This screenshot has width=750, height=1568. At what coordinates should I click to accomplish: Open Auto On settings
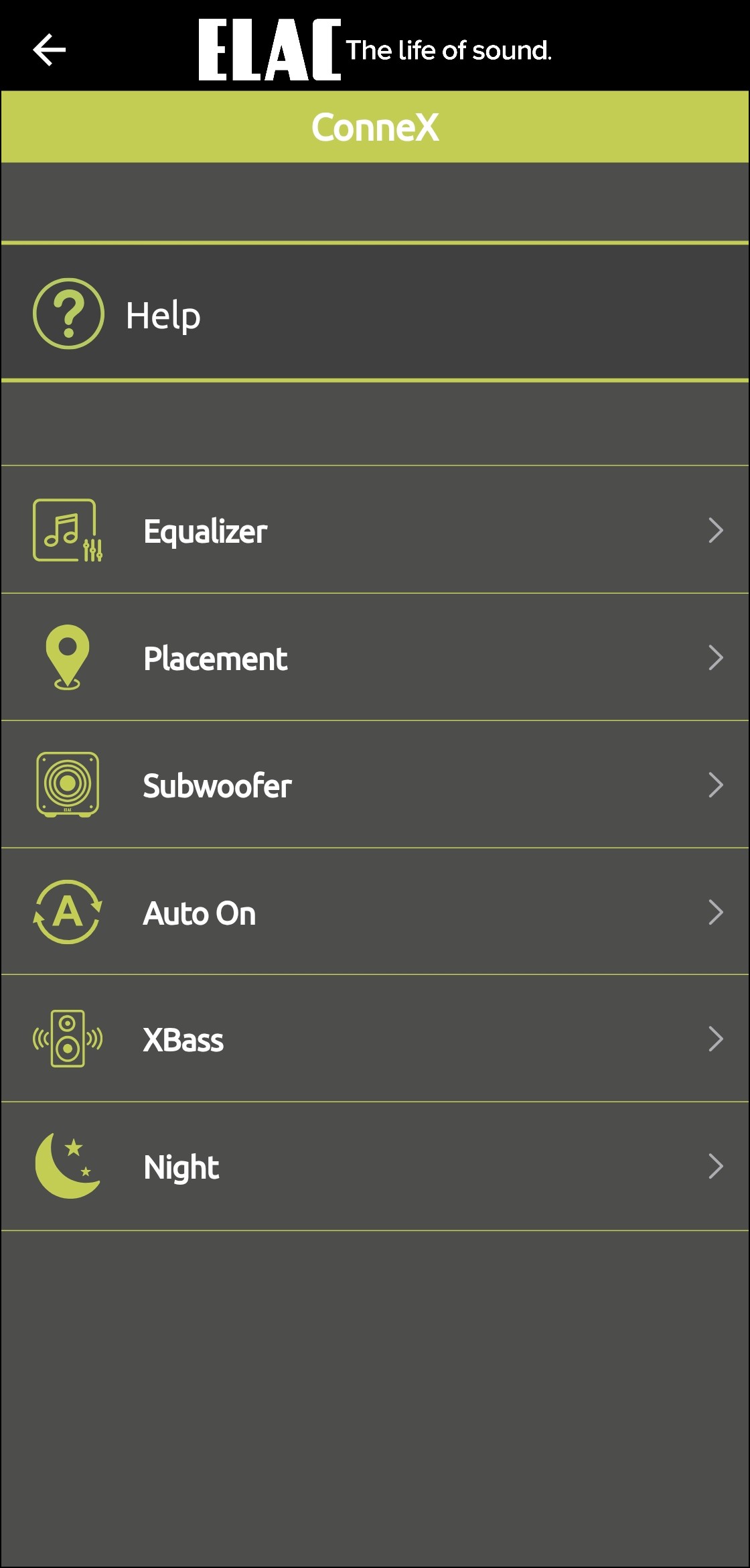(375, 913)
